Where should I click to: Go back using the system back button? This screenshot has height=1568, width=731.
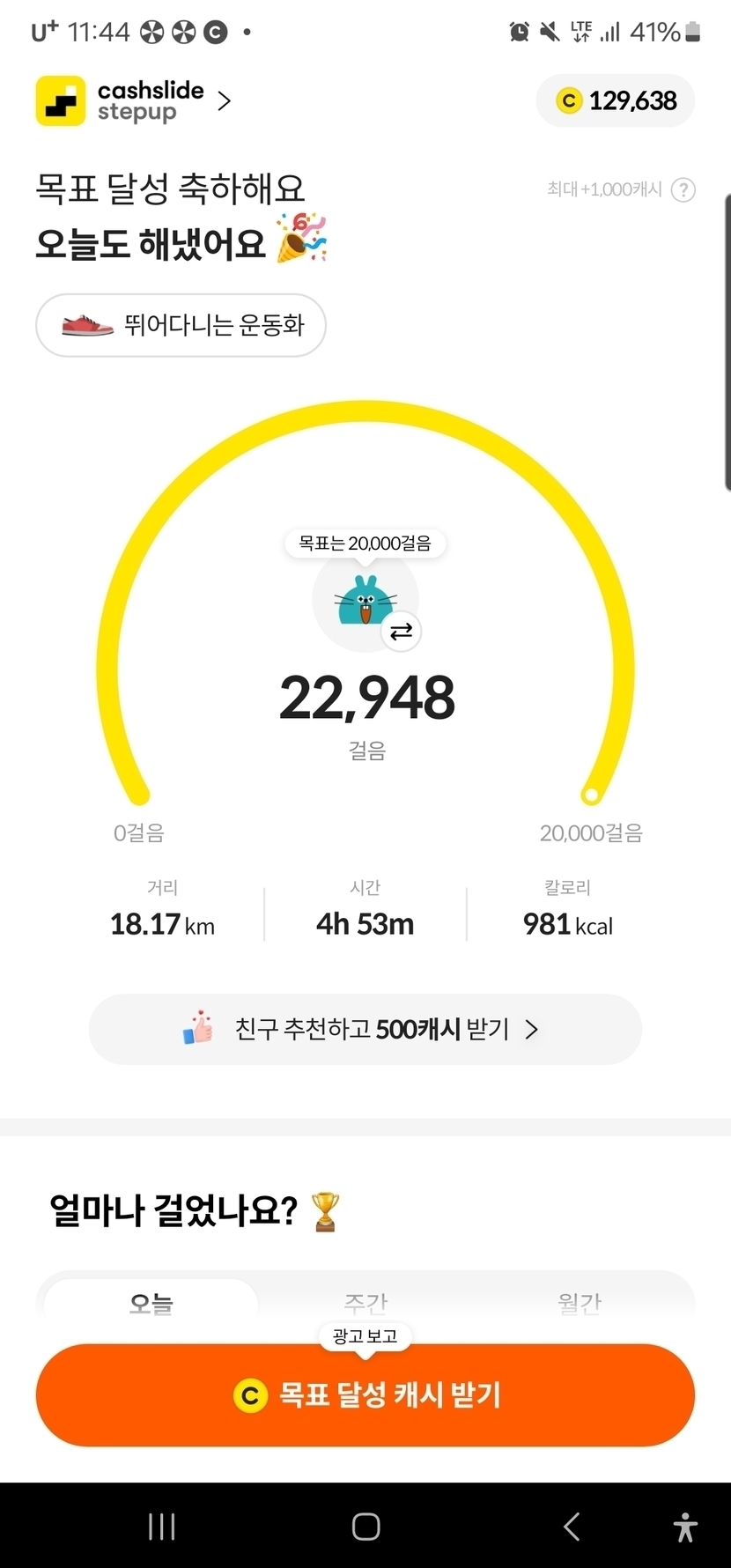tap(572, 1527)
